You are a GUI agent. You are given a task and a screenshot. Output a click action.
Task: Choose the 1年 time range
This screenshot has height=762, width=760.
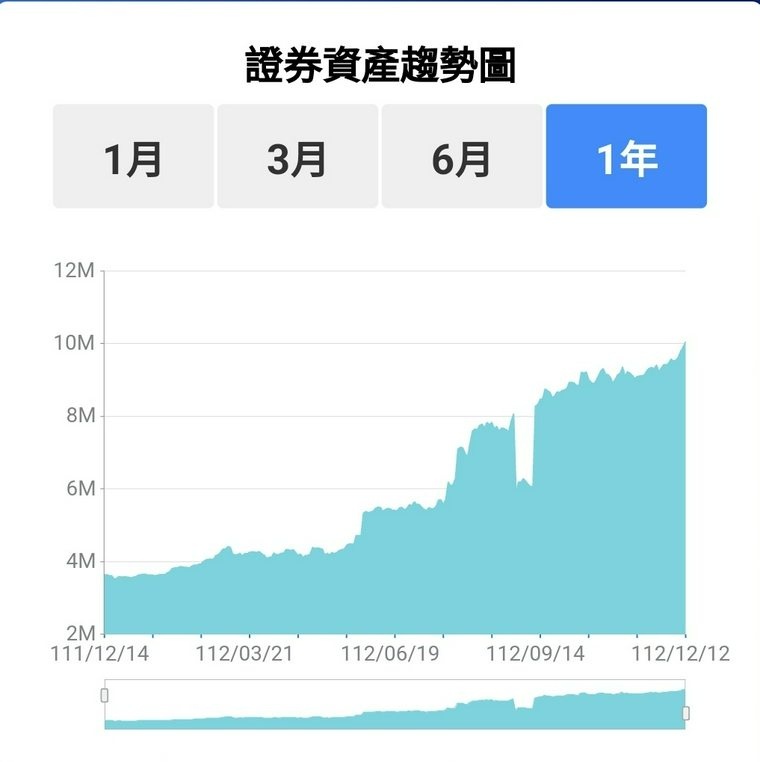626,157
